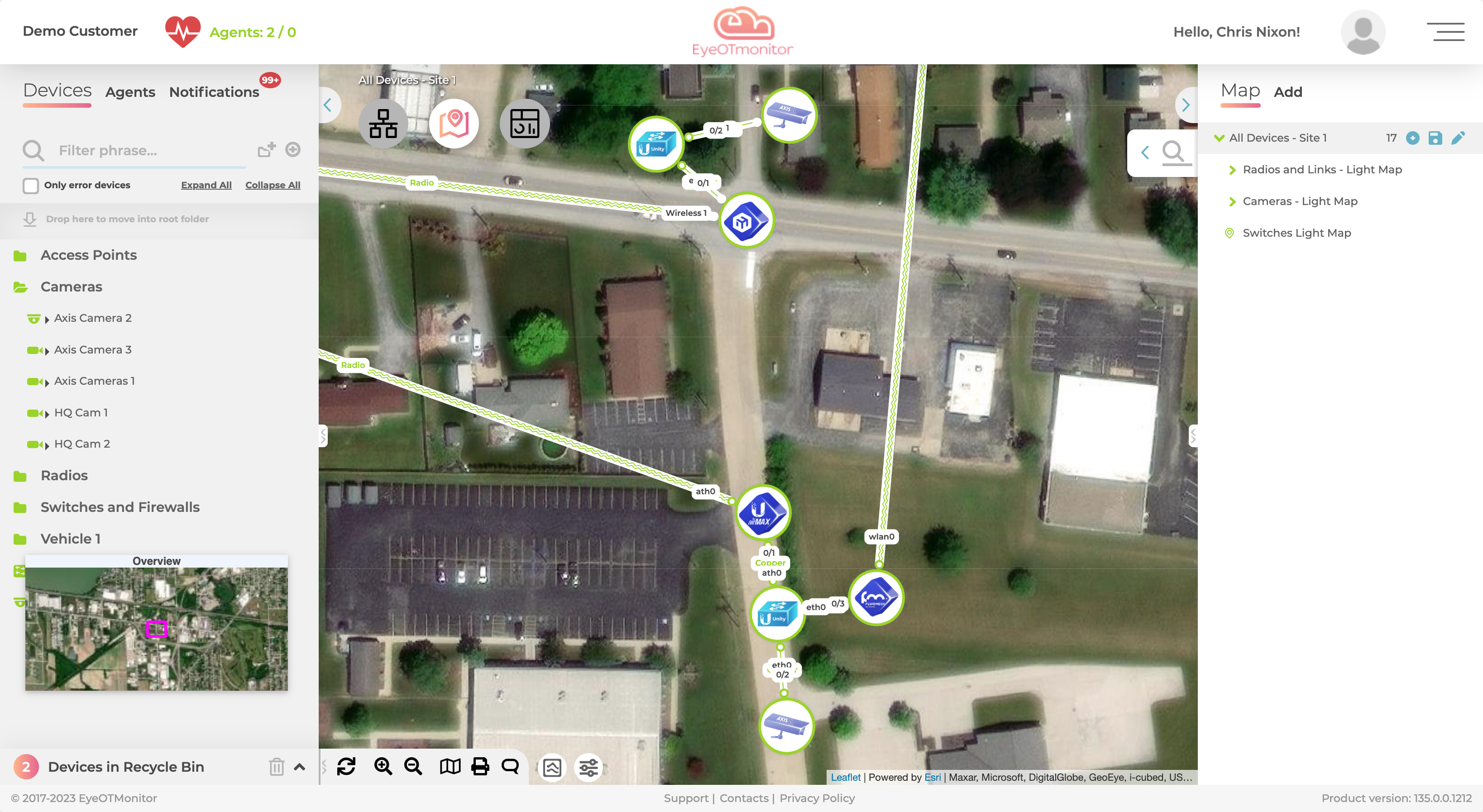The height and width of the screenshot is (812, 1483).
Task: Select Axis Camera 2 in the device tree
Action: [93, 318]
